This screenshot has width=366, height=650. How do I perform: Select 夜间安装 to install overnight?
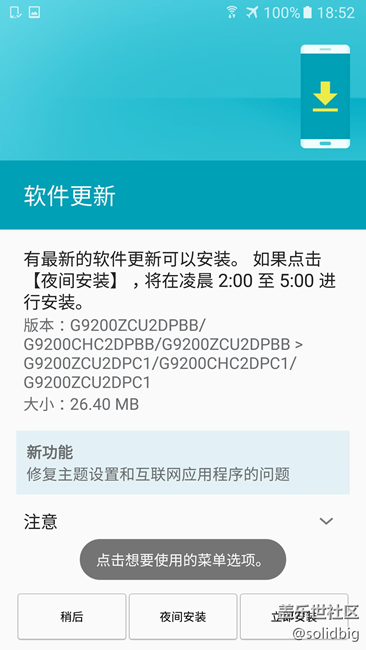[183, 616]
